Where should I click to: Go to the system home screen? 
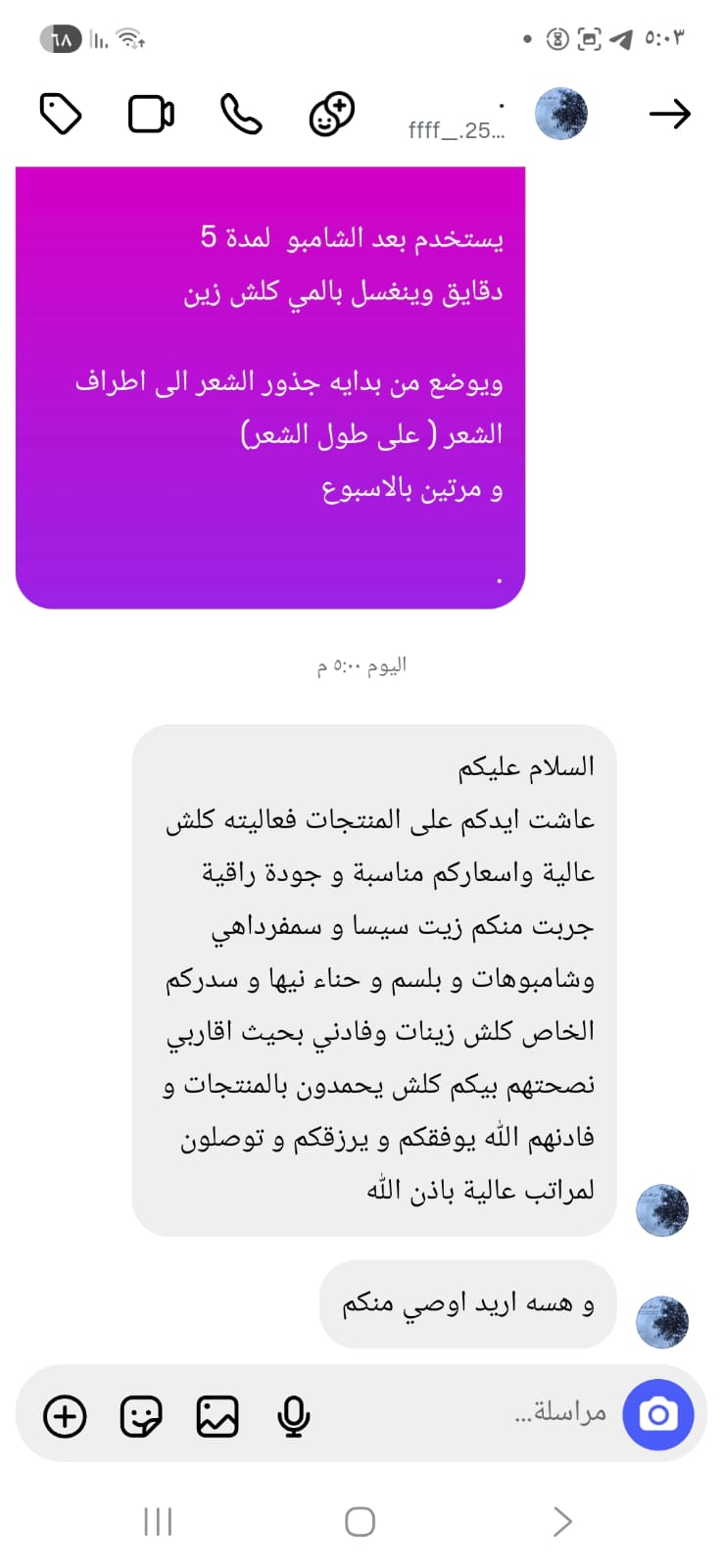(x=361, y=1521)
